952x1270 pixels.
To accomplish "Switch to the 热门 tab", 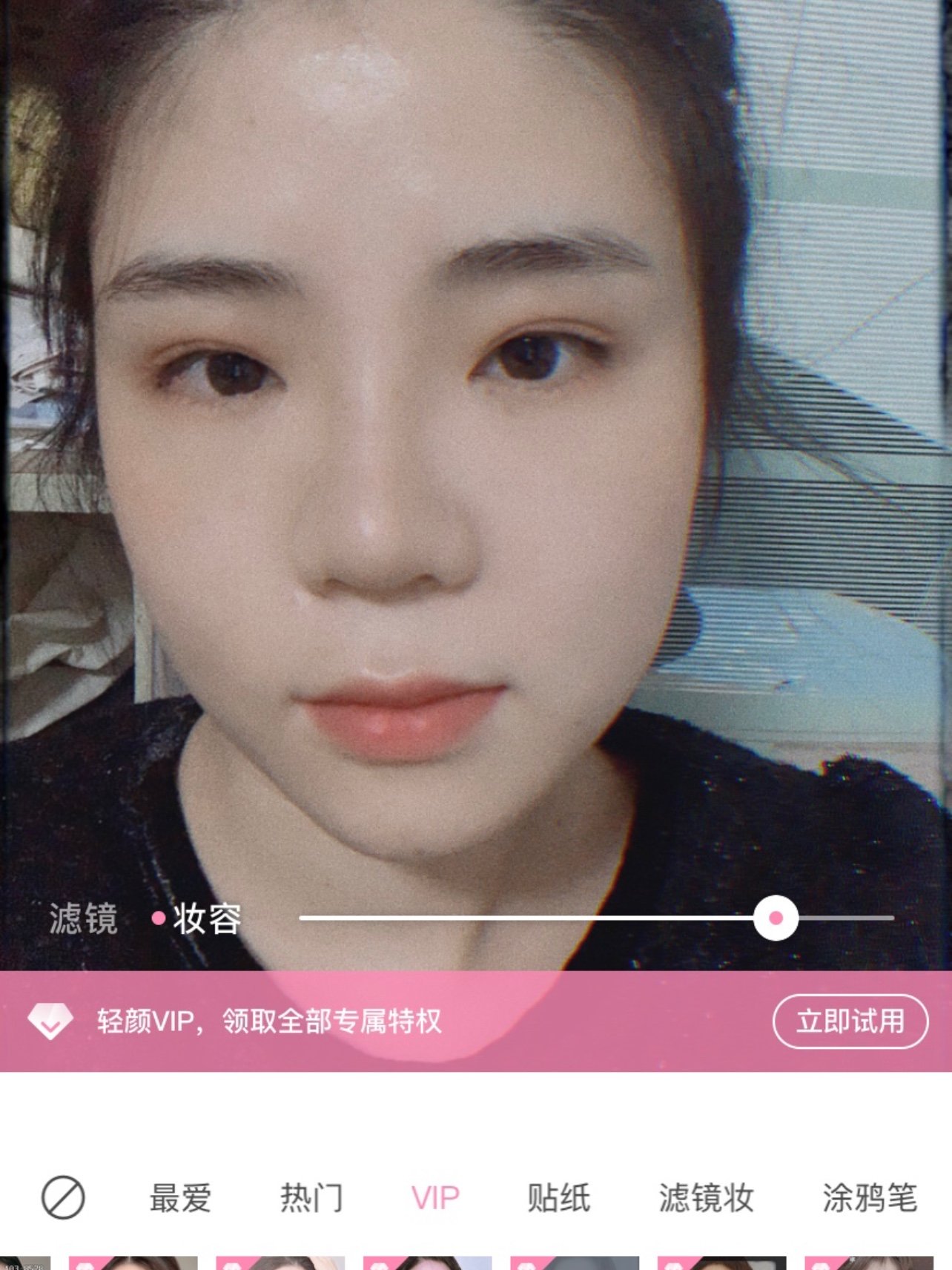I will (x=311, y=1197).
